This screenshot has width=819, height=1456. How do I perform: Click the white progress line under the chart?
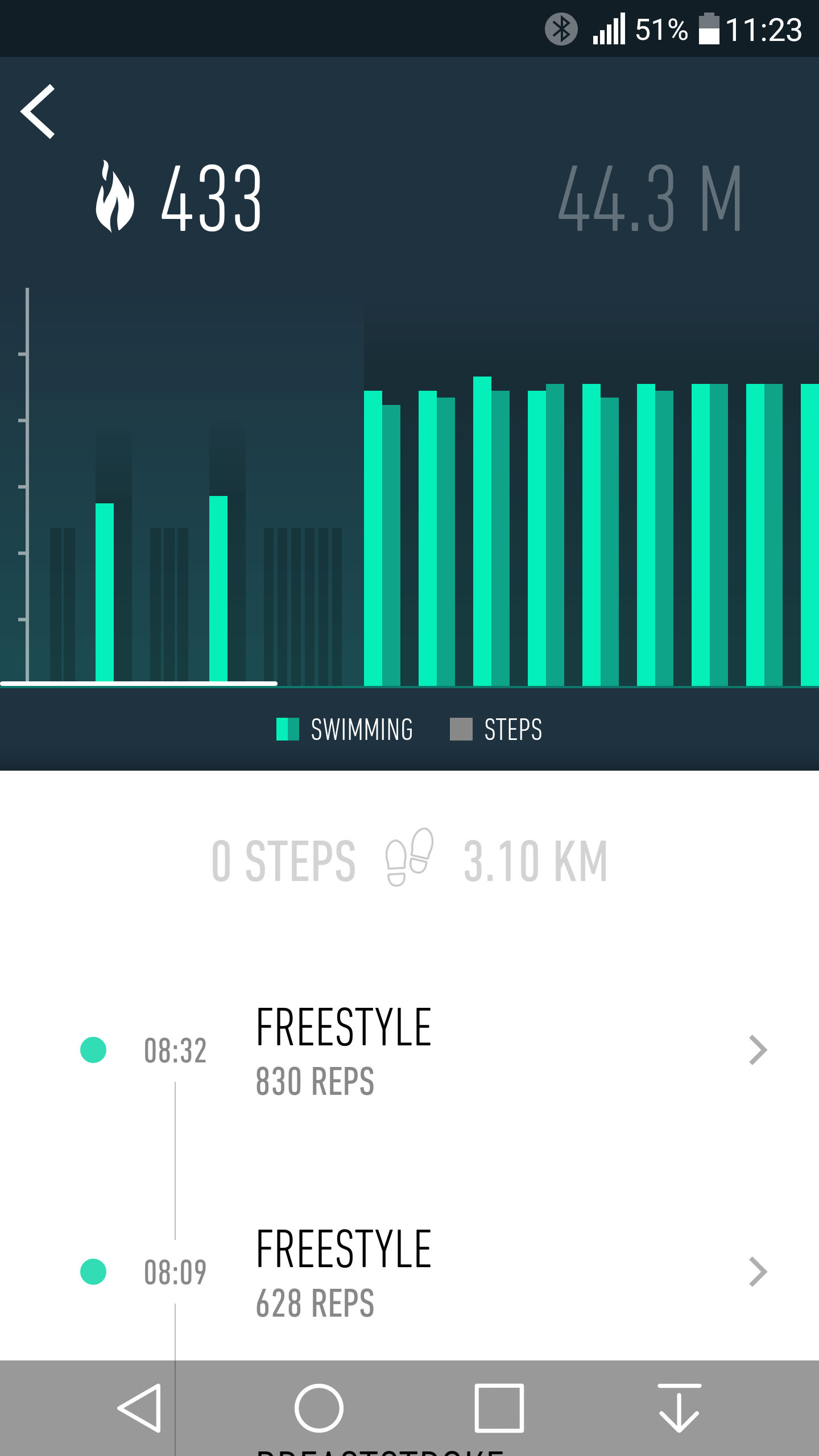(x=138, y=684)
